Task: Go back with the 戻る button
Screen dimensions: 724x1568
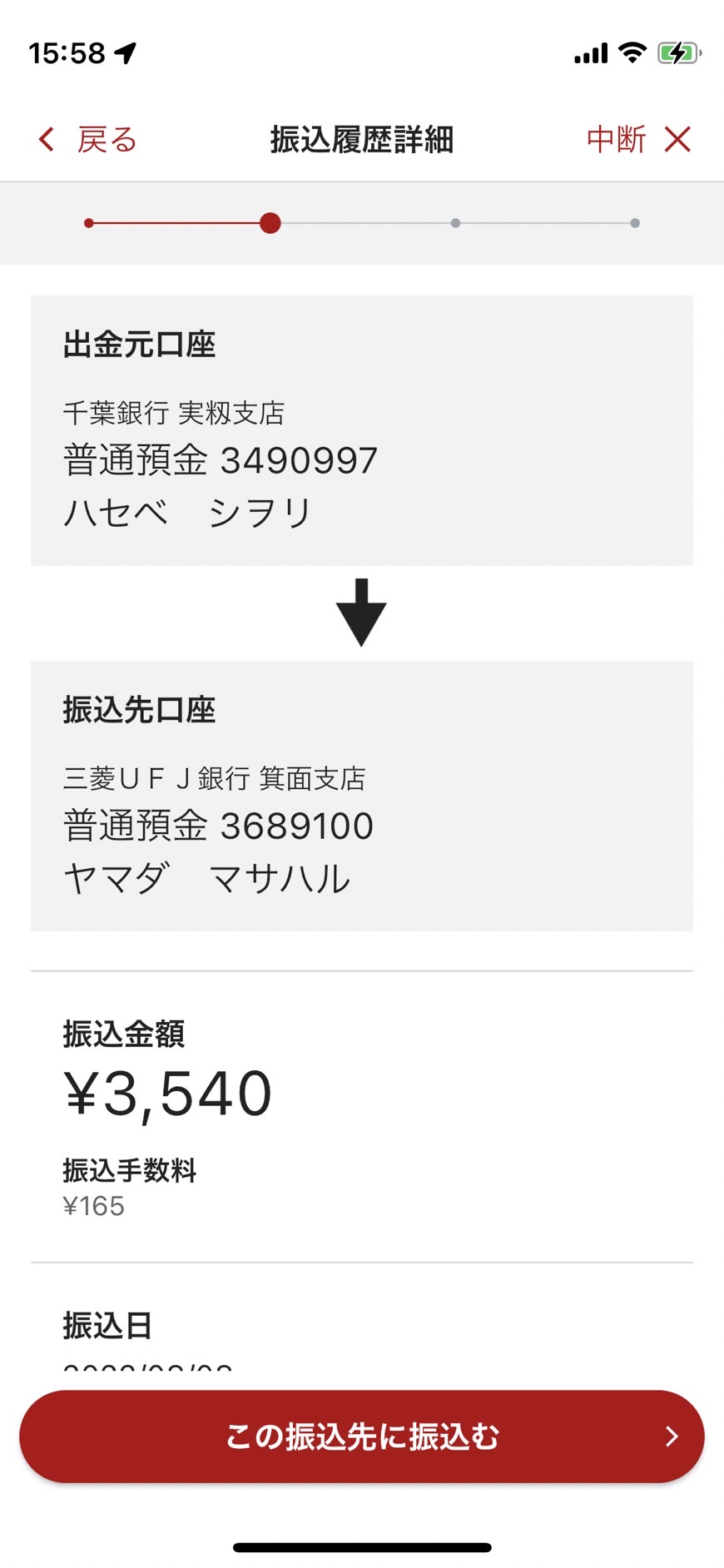Action: tap(87, 139)
